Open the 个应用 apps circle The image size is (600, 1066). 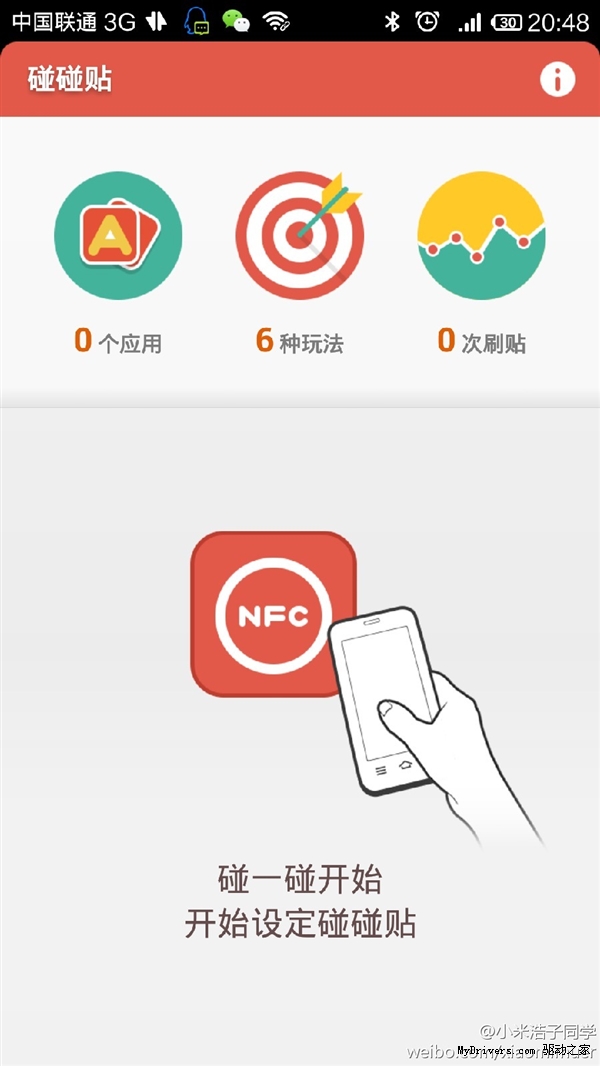coord(118,236)
